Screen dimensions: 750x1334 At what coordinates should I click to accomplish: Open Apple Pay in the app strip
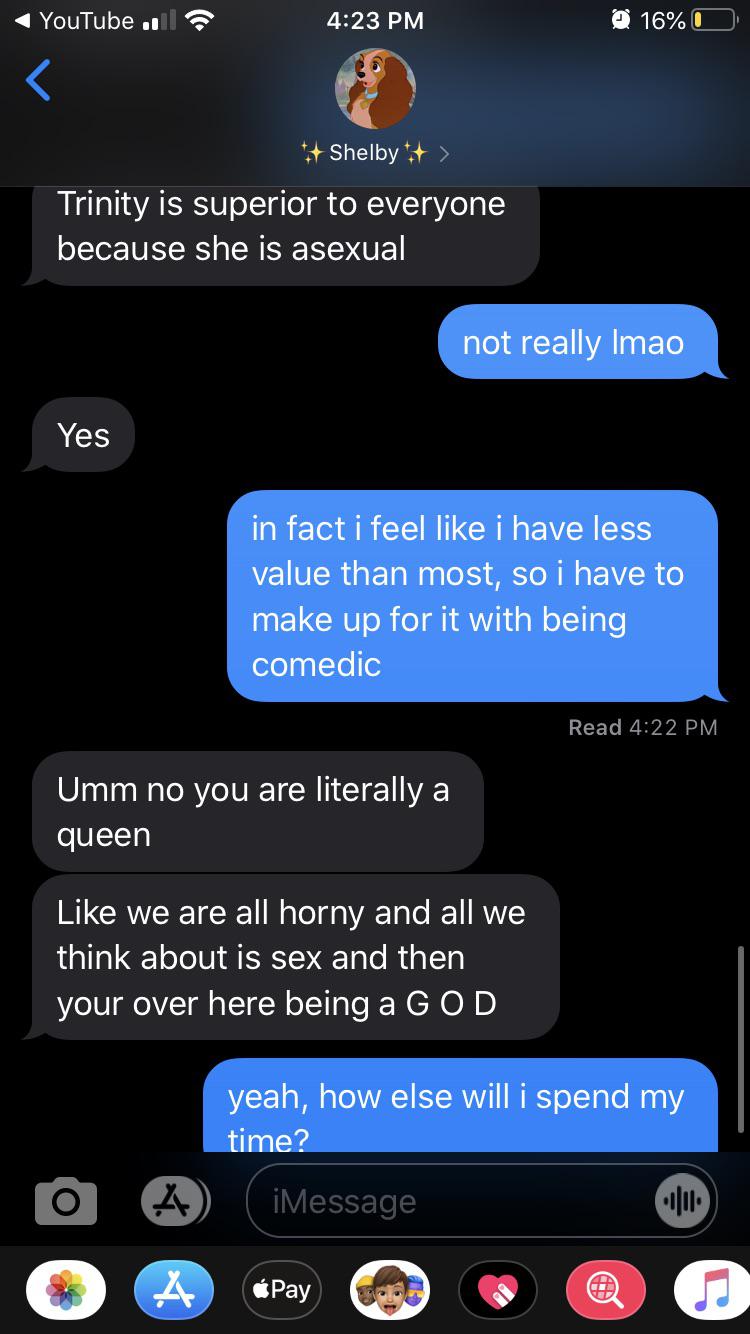click(x=280, y=1290)
